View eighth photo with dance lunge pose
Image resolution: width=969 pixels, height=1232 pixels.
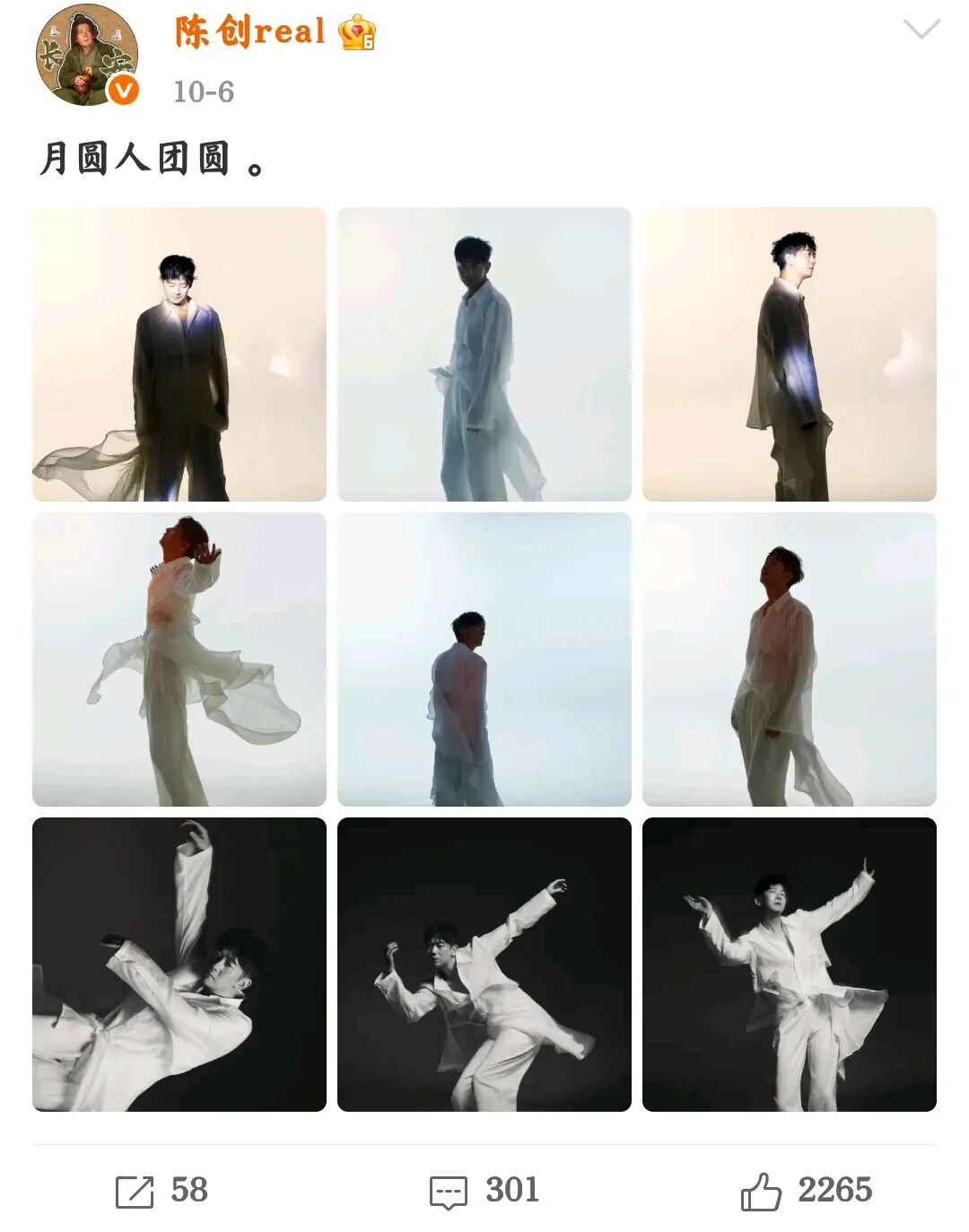point(484,965)
